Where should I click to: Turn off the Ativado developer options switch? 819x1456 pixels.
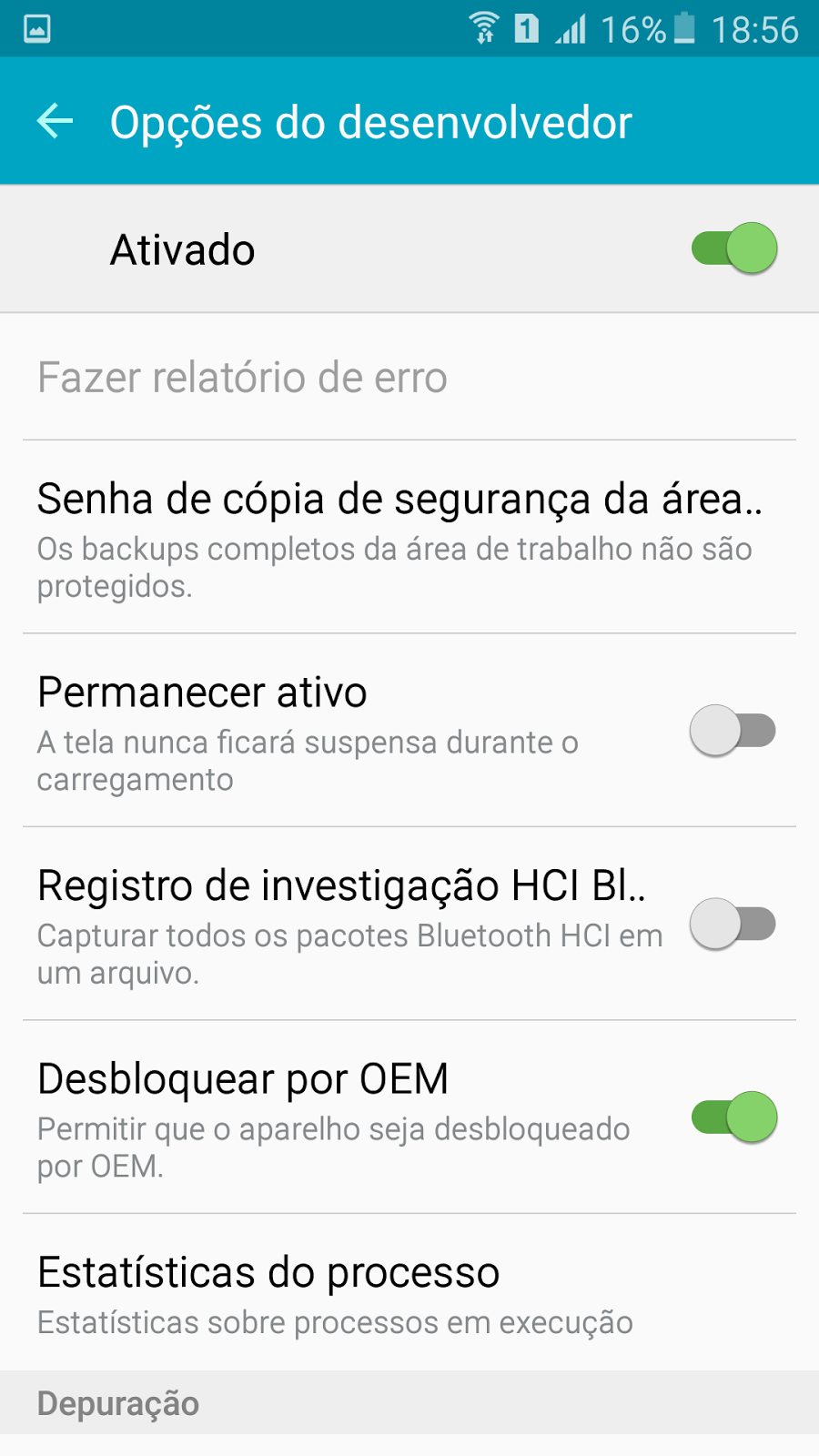(733, 248)
